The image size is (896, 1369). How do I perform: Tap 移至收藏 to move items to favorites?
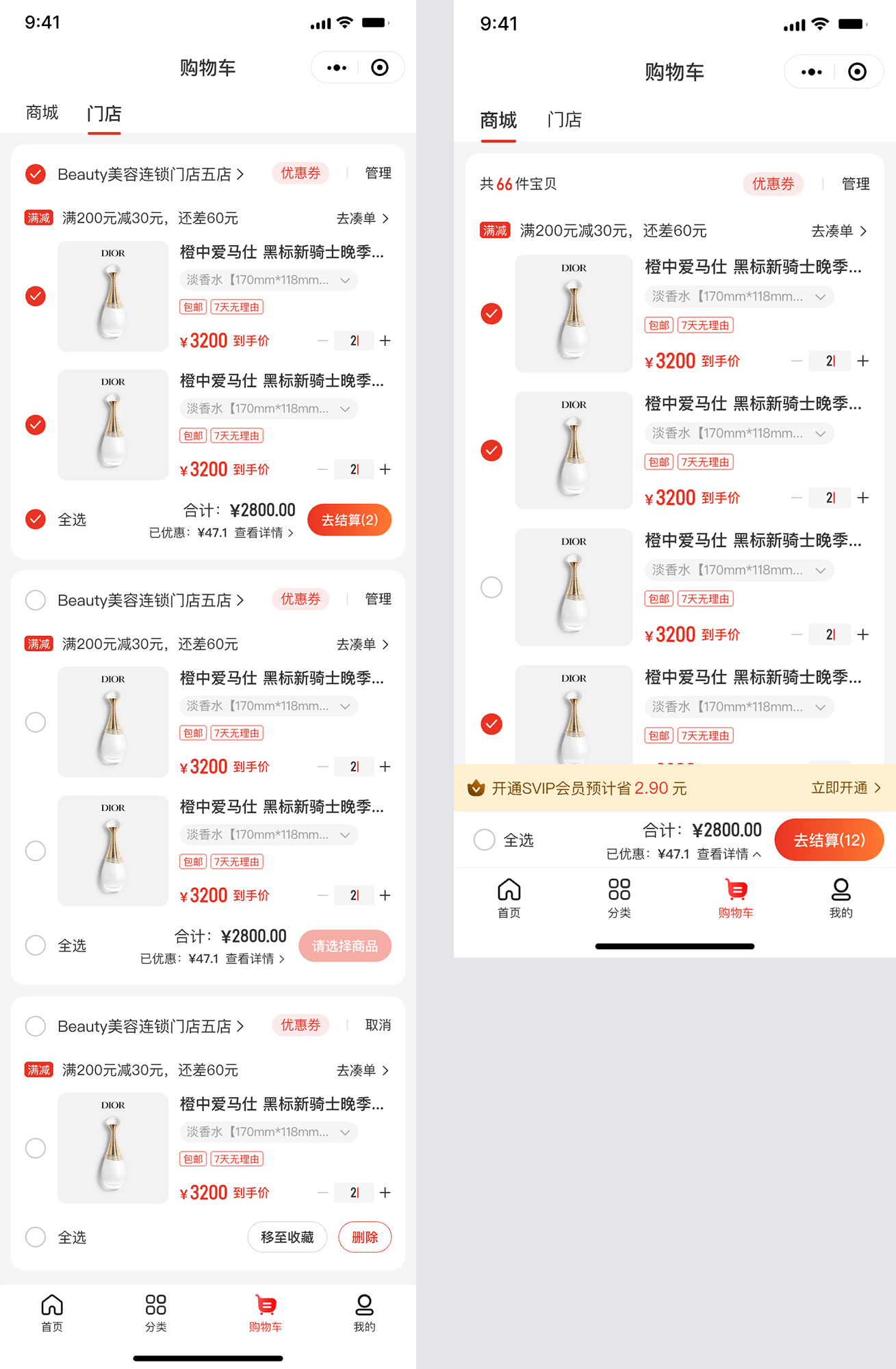(287, 1237)
